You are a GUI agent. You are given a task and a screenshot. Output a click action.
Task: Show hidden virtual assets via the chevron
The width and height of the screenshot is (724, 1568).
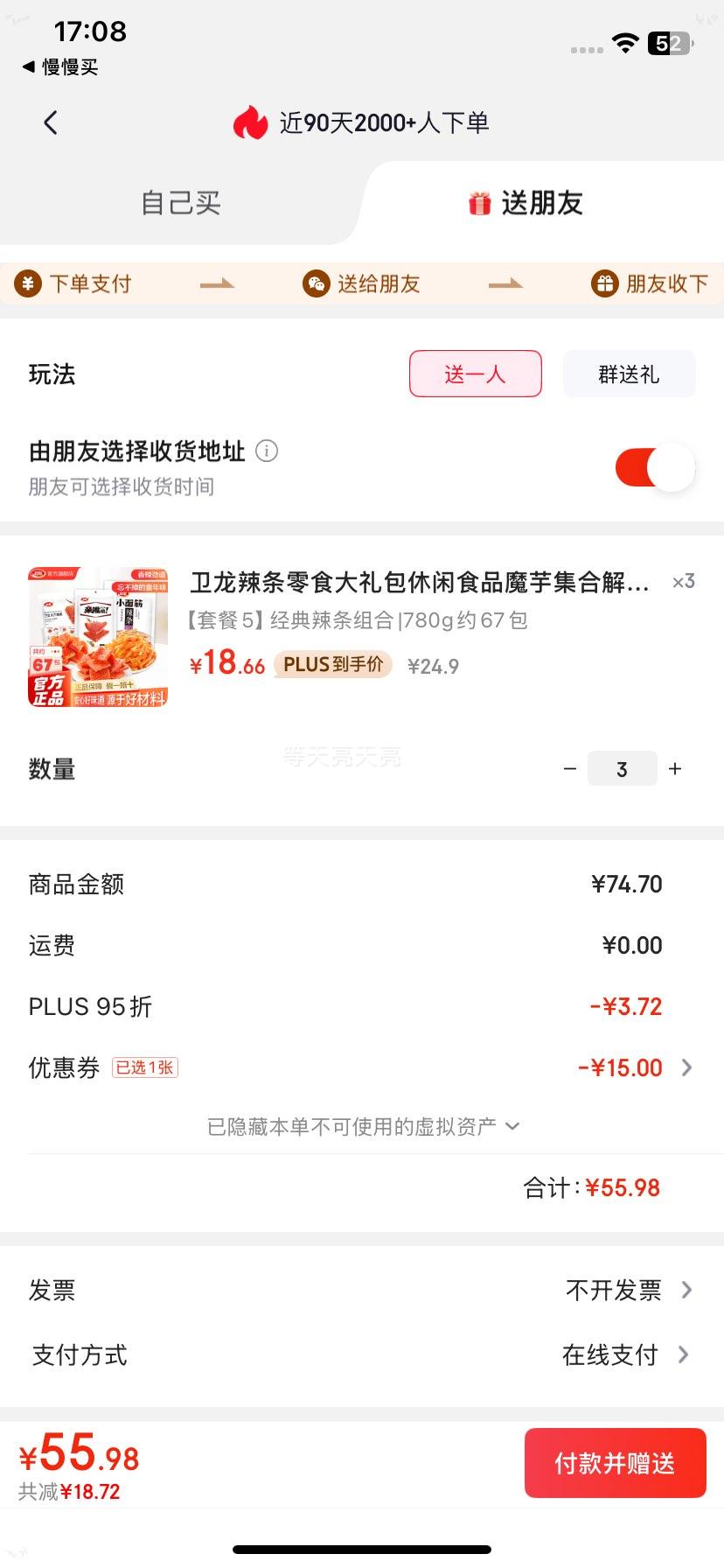(512, 1126)
